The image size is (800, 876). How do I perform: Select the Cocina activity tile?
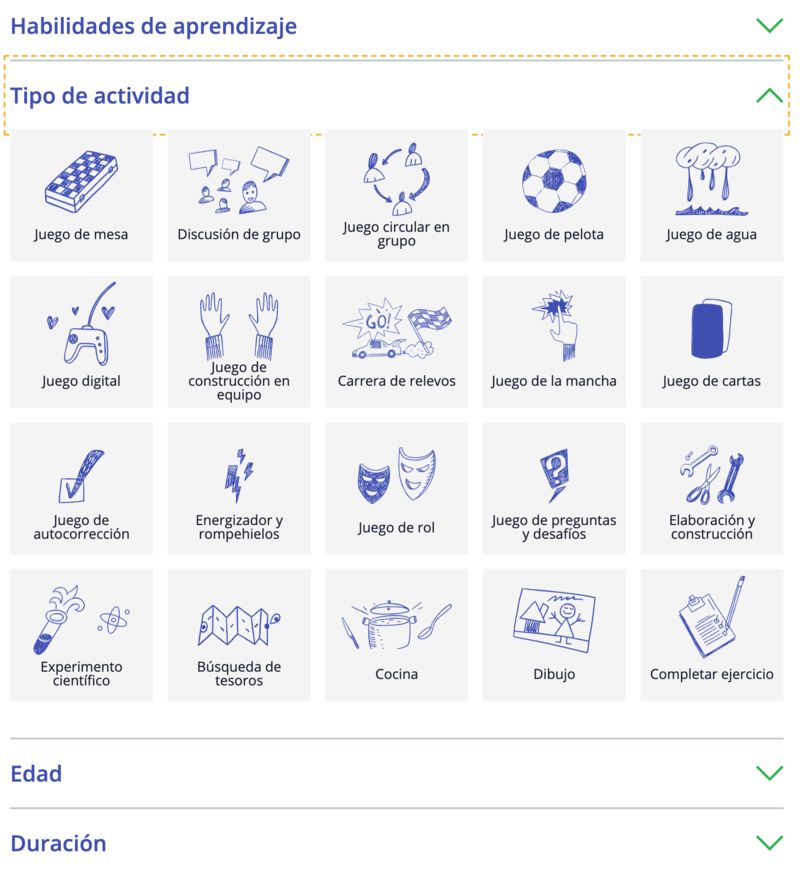click(x=396, y=635)
